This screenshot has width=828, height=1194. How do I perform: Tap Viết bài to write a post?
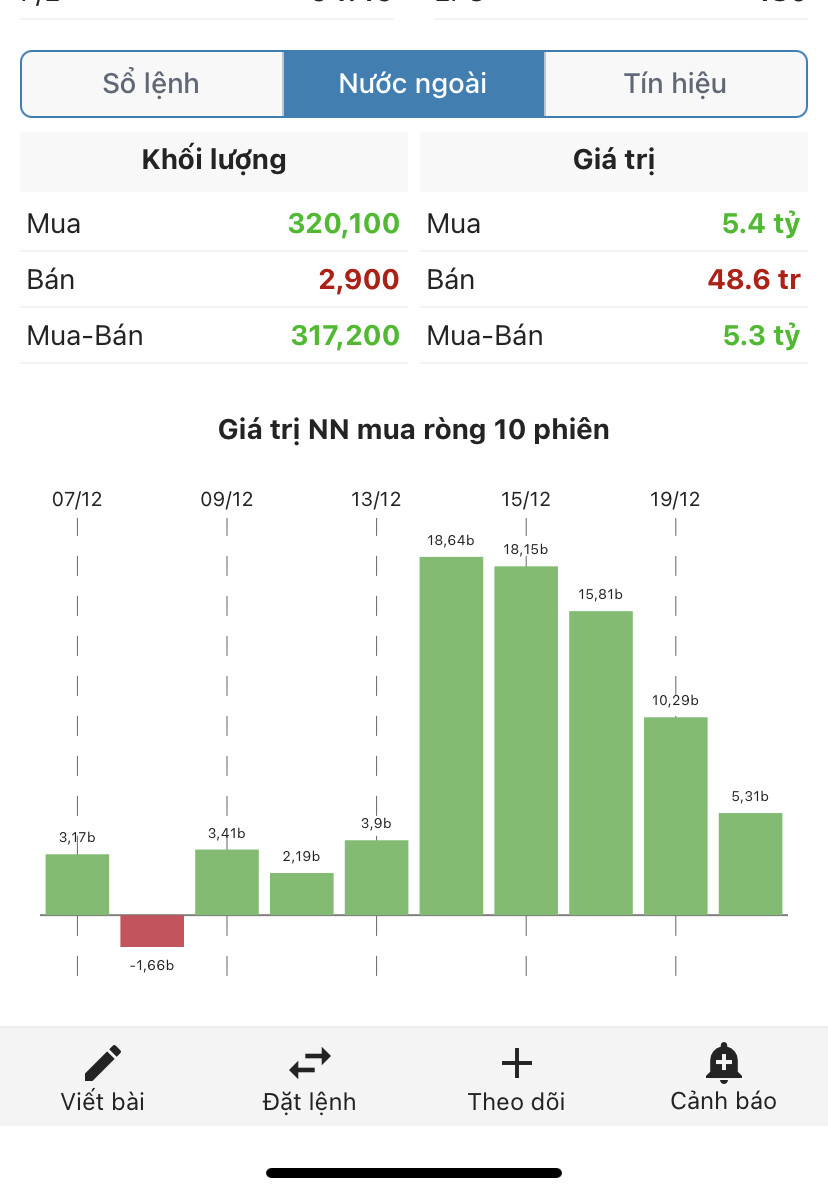pos(103,1078)
